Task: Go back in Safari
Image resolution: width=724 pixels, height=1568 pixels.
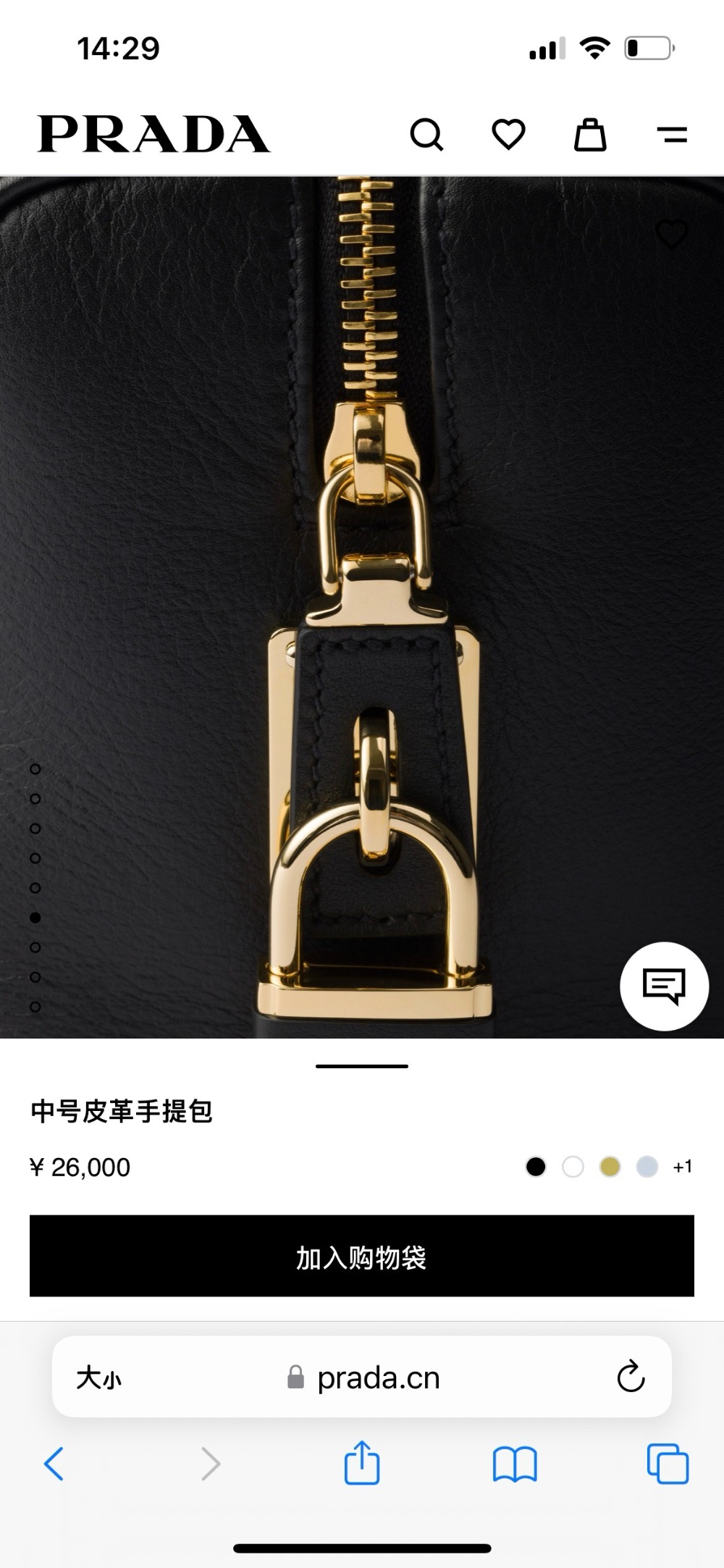Action: 55,1464
